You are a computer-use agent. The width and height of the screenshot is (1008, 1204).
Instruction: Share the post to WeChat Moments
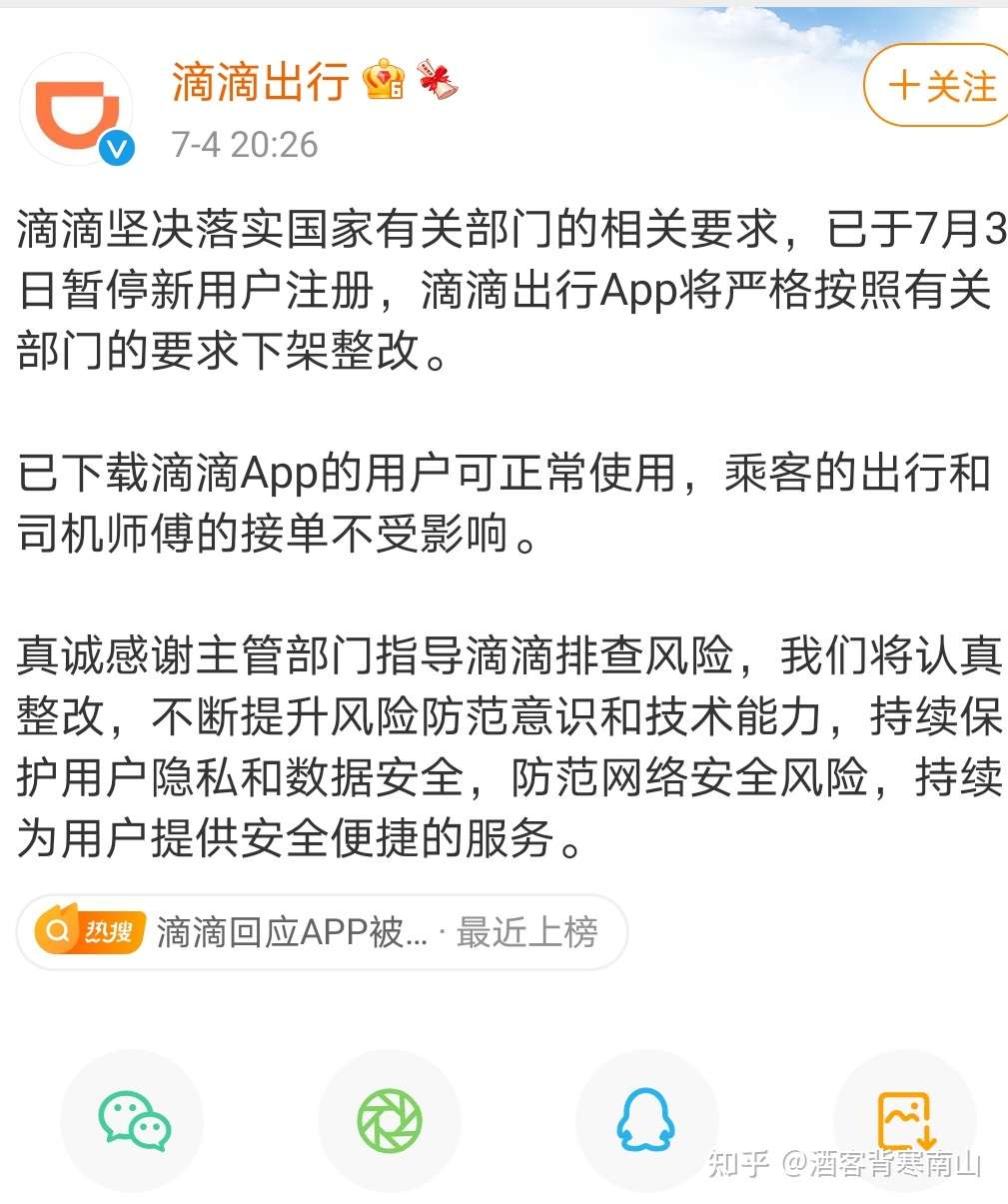point(390,1121)
